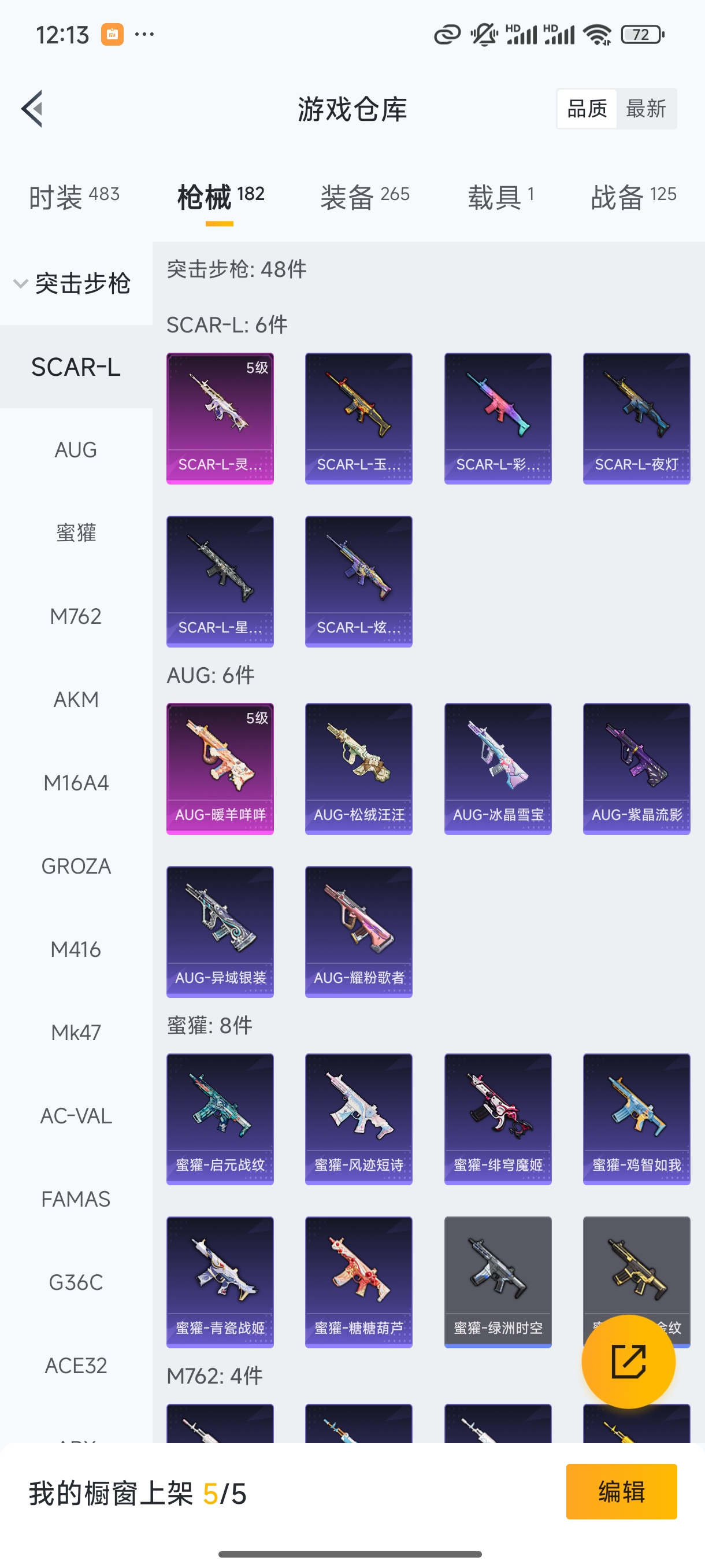Open the 蜜獾-糖糖葫芦 skin

358,1282
